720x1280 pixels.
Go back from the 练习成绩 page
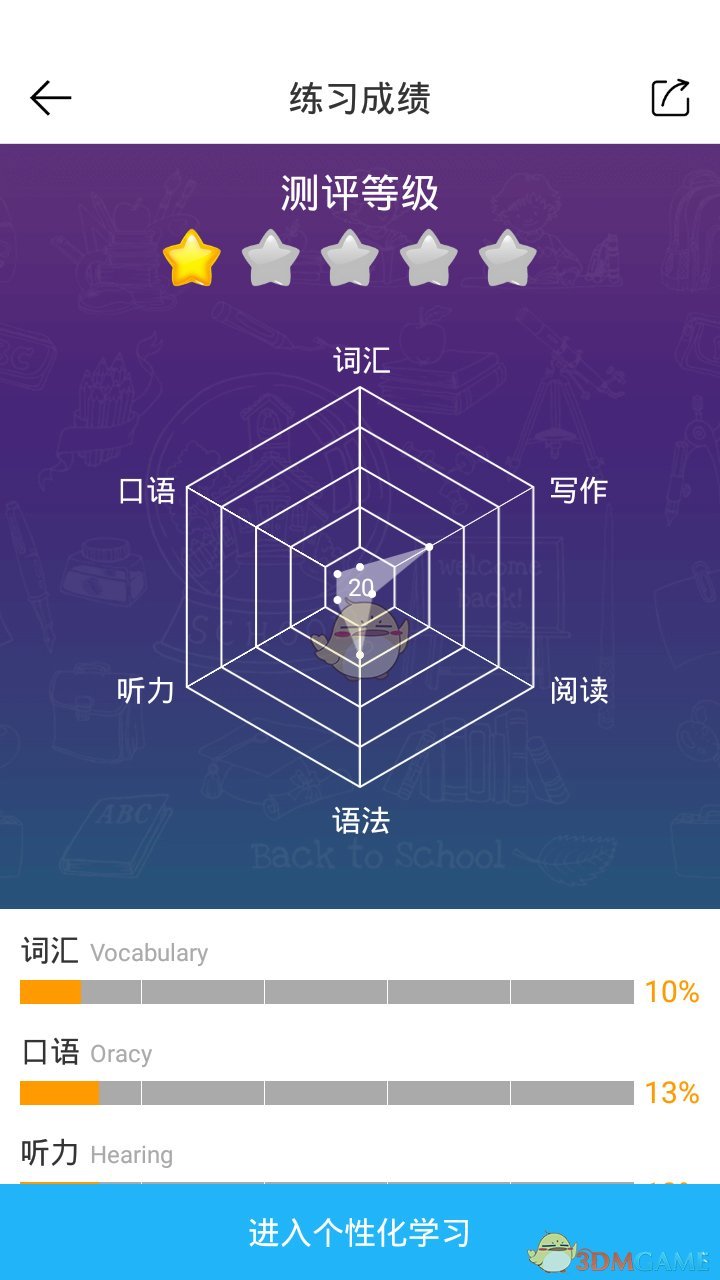(x=50, y=98)
